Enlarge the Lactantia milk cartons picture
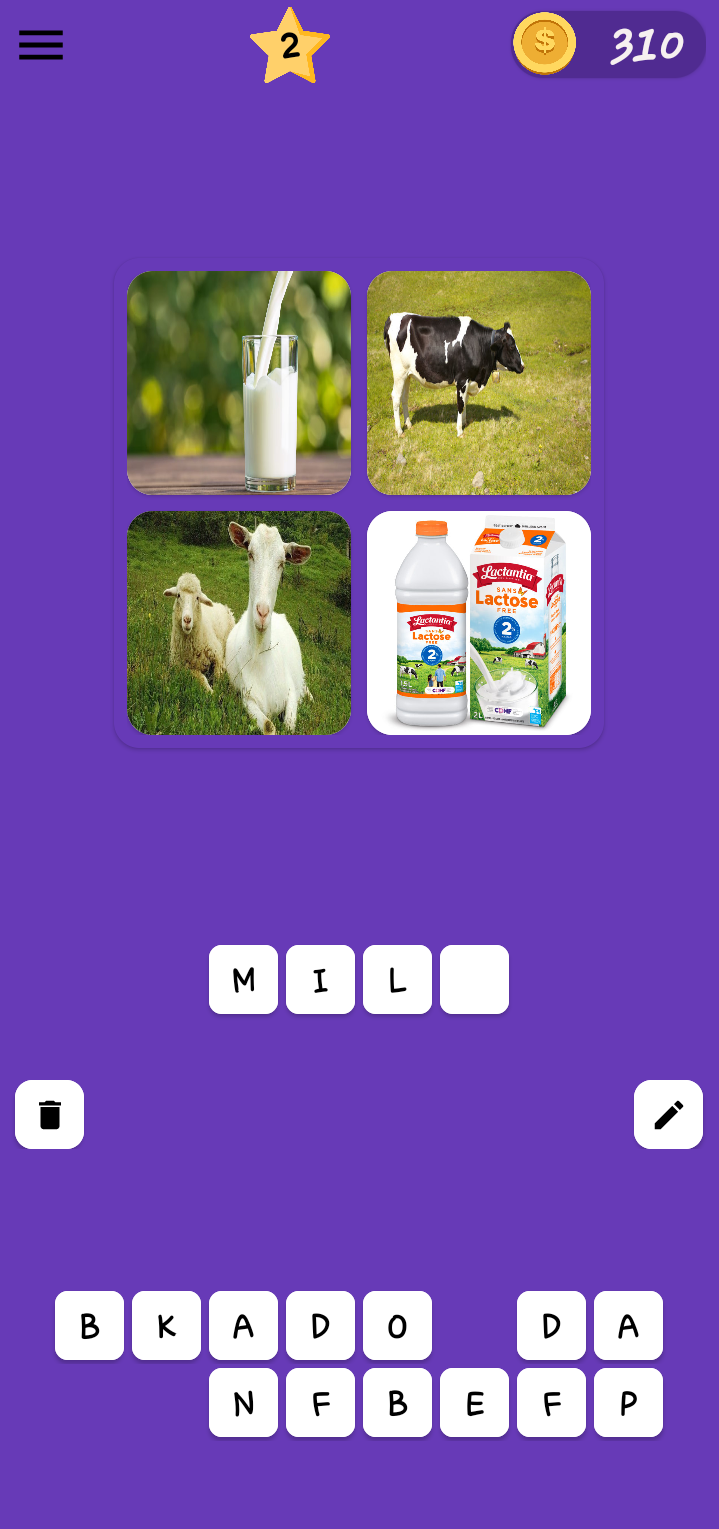719x1529 pixels. 479,623
